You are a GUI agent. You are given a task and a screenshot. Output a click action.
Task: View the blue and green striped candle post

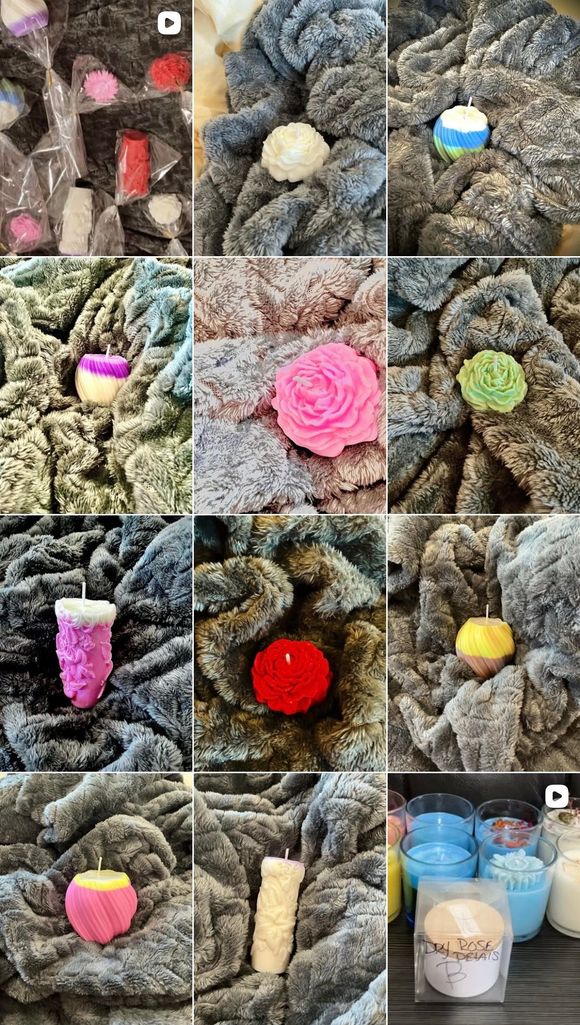click(x=484, y=127)
